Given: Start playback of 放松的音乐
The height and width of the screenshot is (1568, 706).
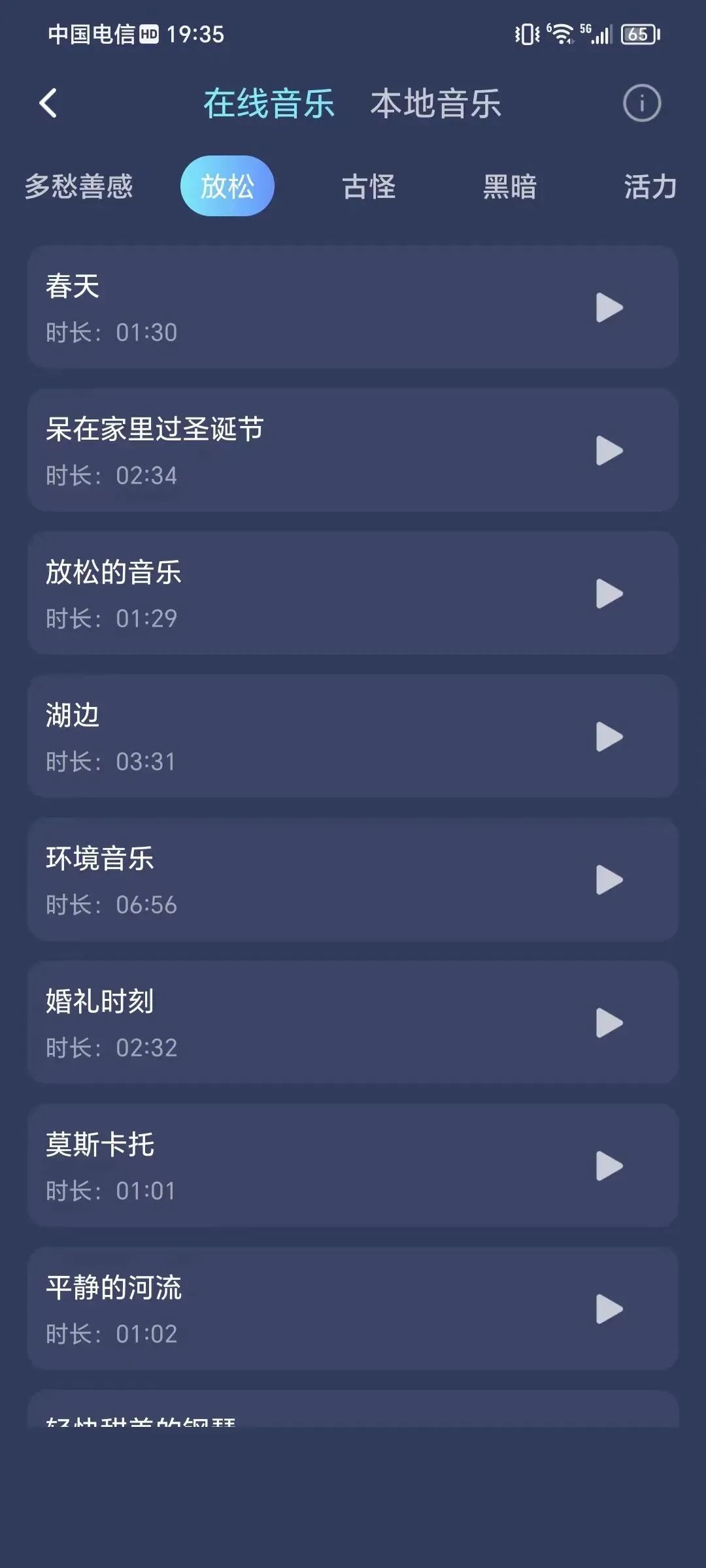Looking at the screenshot, I should click(609, 594).
